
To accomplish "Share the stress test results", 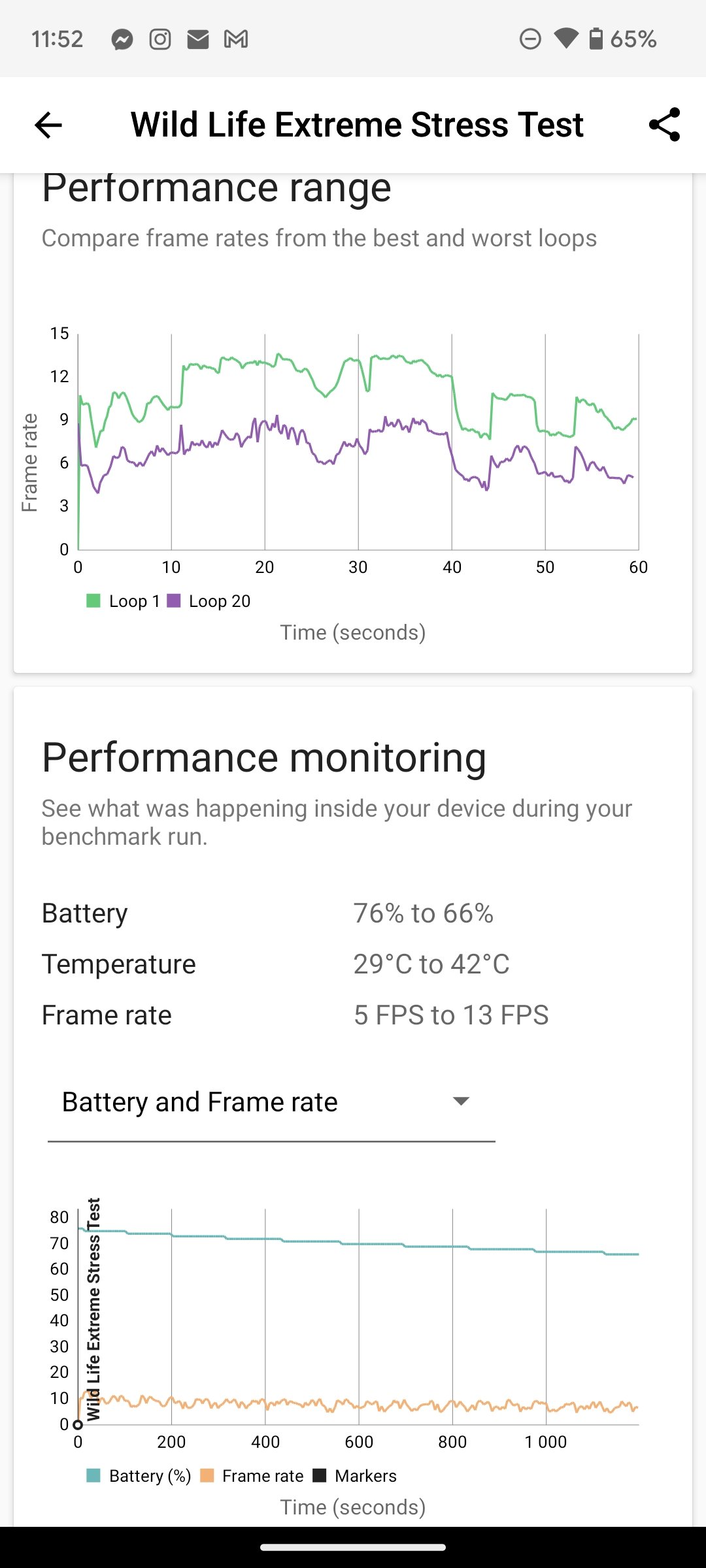I will pos(665,125).
